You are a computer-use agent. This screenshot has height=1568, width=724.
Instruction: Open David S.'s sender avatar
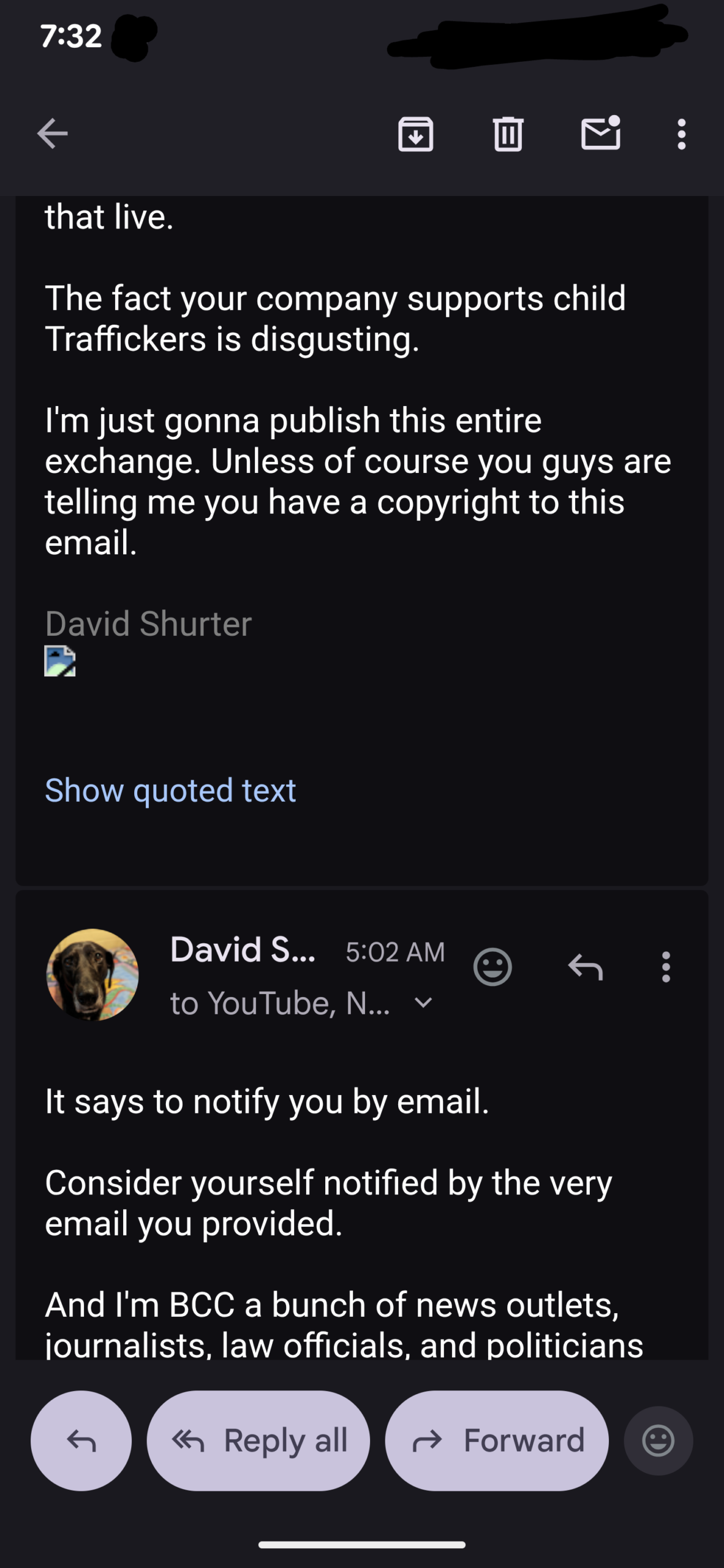pos(92,974)
